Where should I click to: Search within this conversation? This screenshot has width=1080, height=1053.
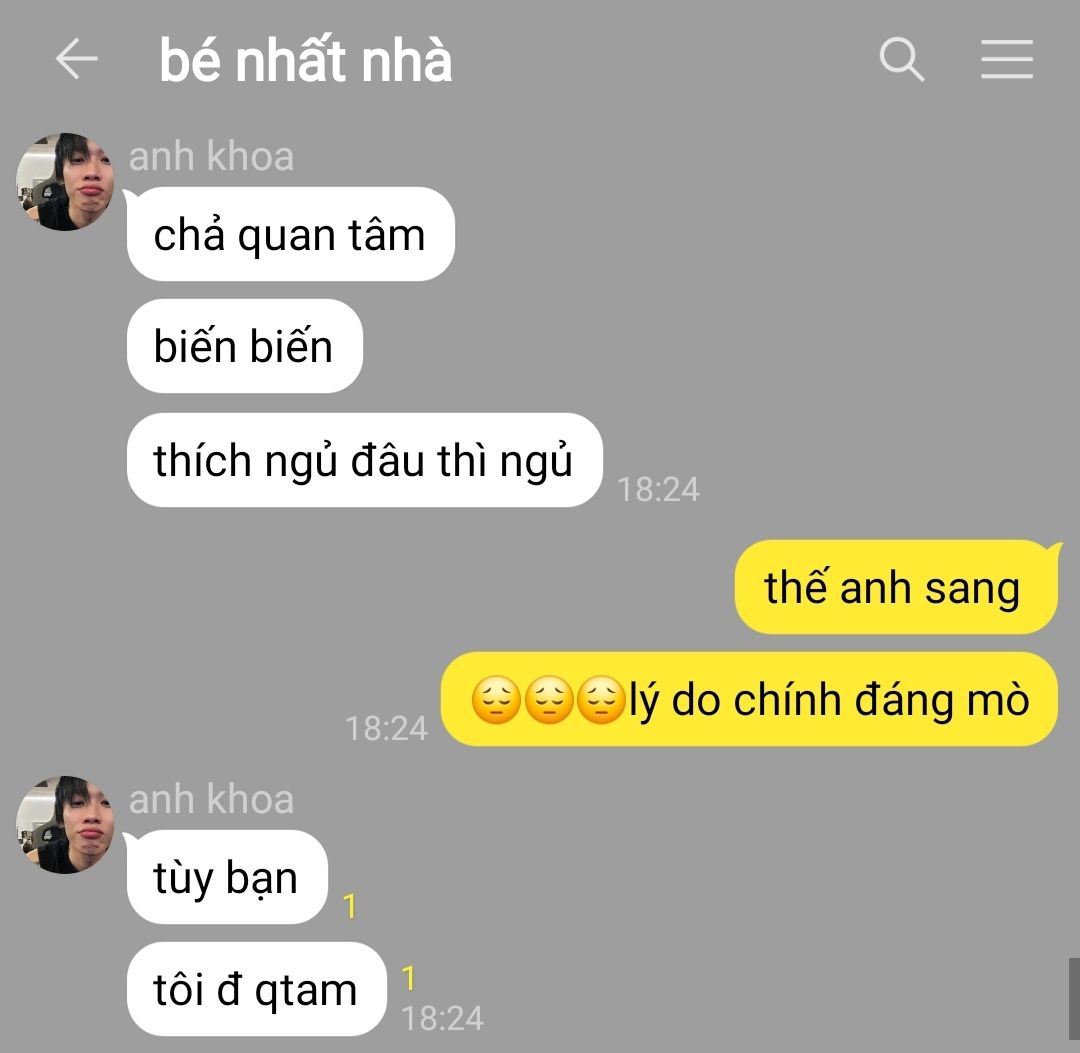click(901, 60)
